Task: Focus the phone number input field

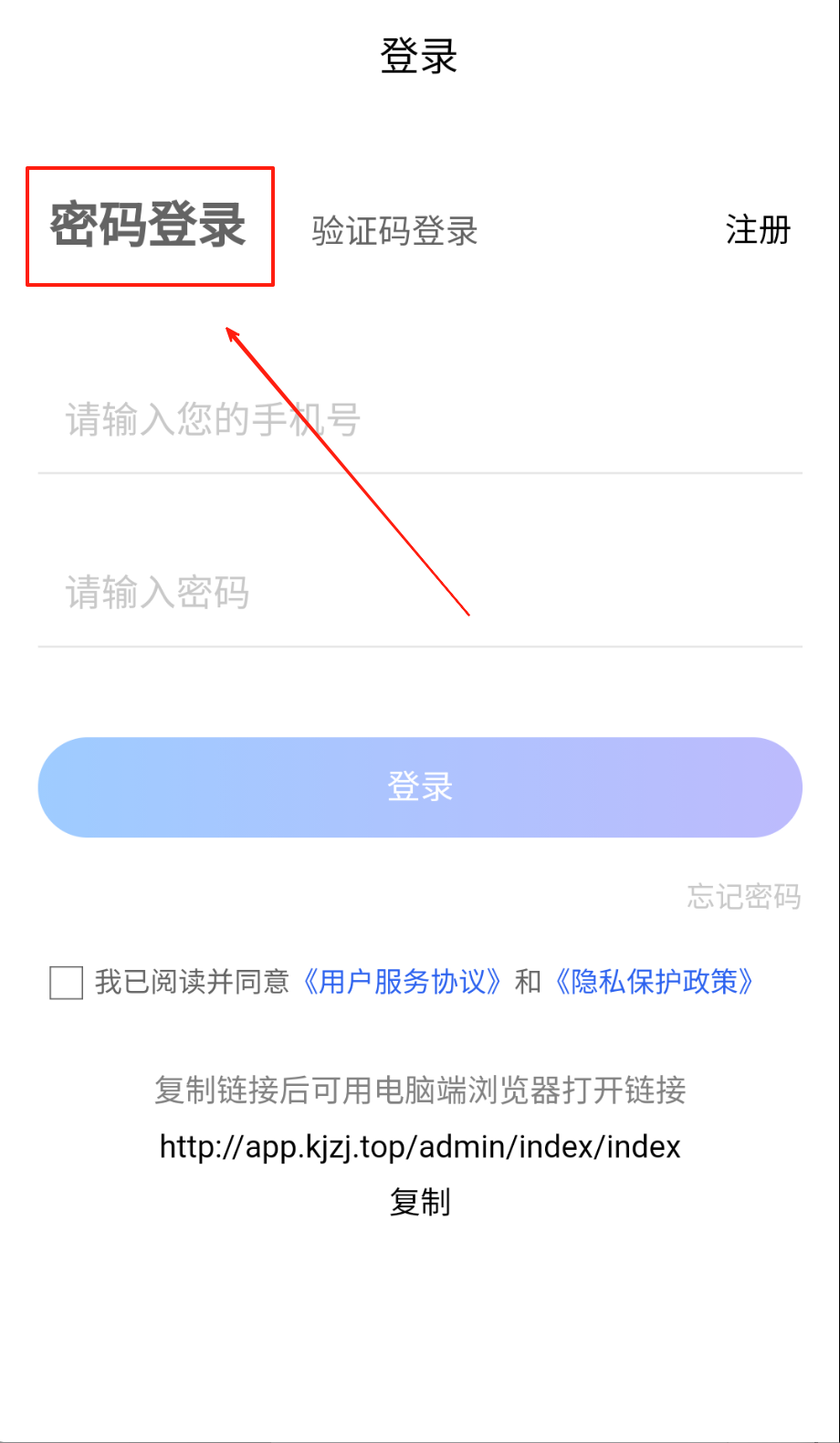Action: coord(419,420)
